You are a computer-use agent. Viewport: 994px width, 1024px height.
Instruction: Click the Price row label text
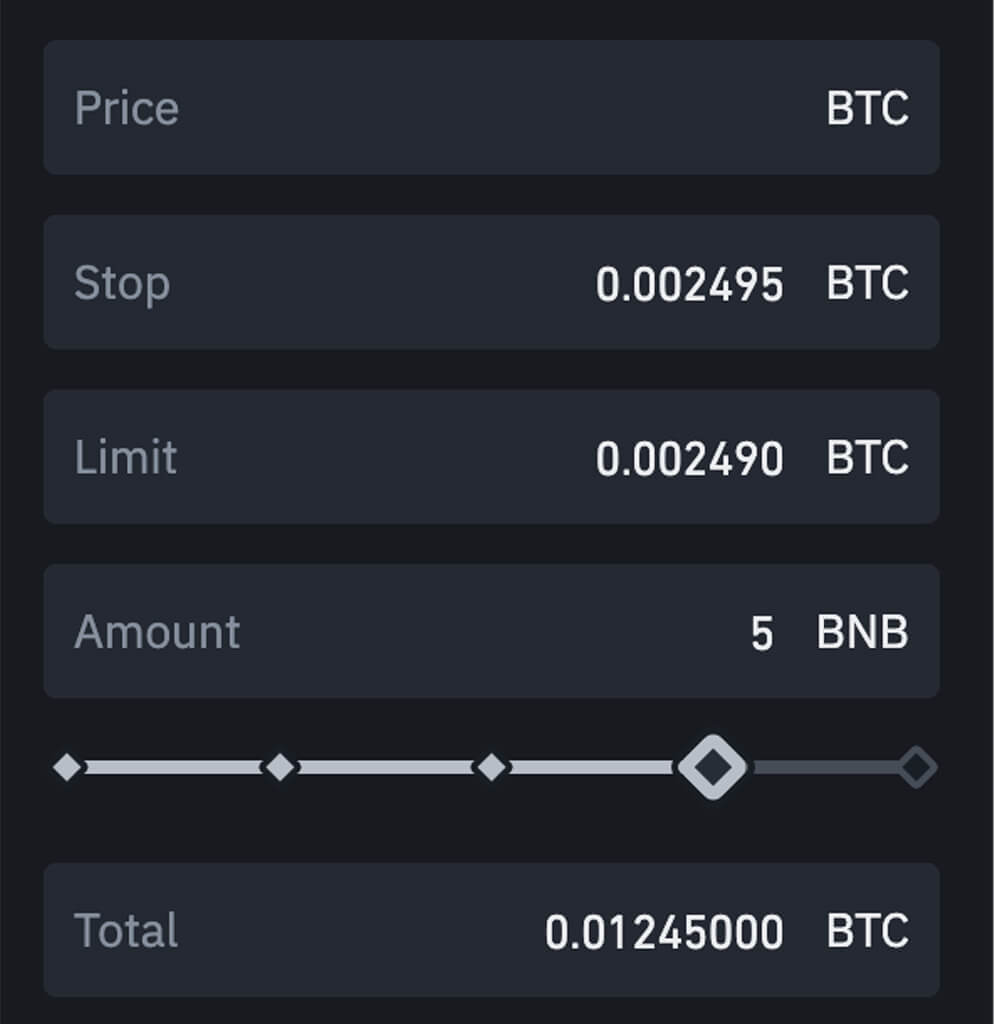[127, 108]
